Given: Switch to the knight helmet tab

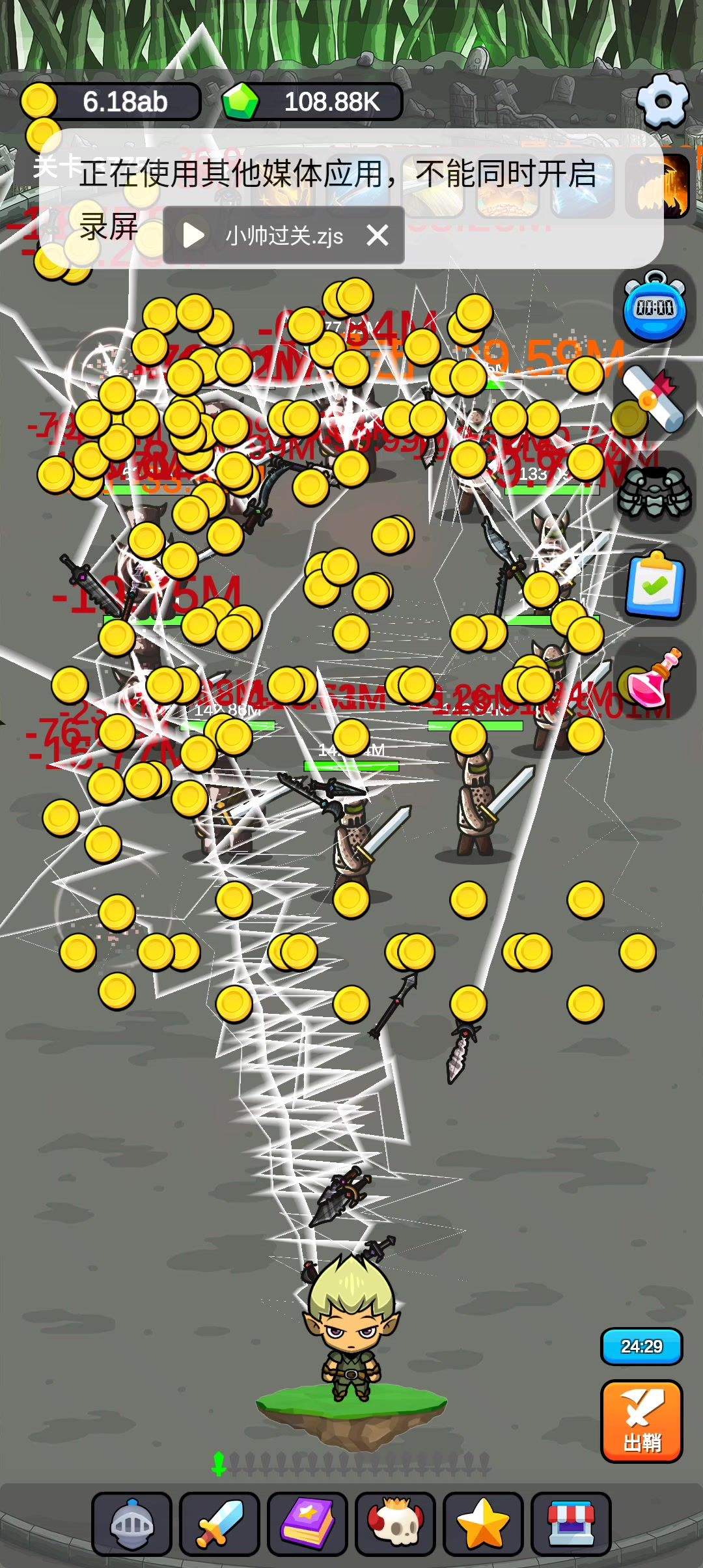Looking at the screenshot, I should 132,1524.
